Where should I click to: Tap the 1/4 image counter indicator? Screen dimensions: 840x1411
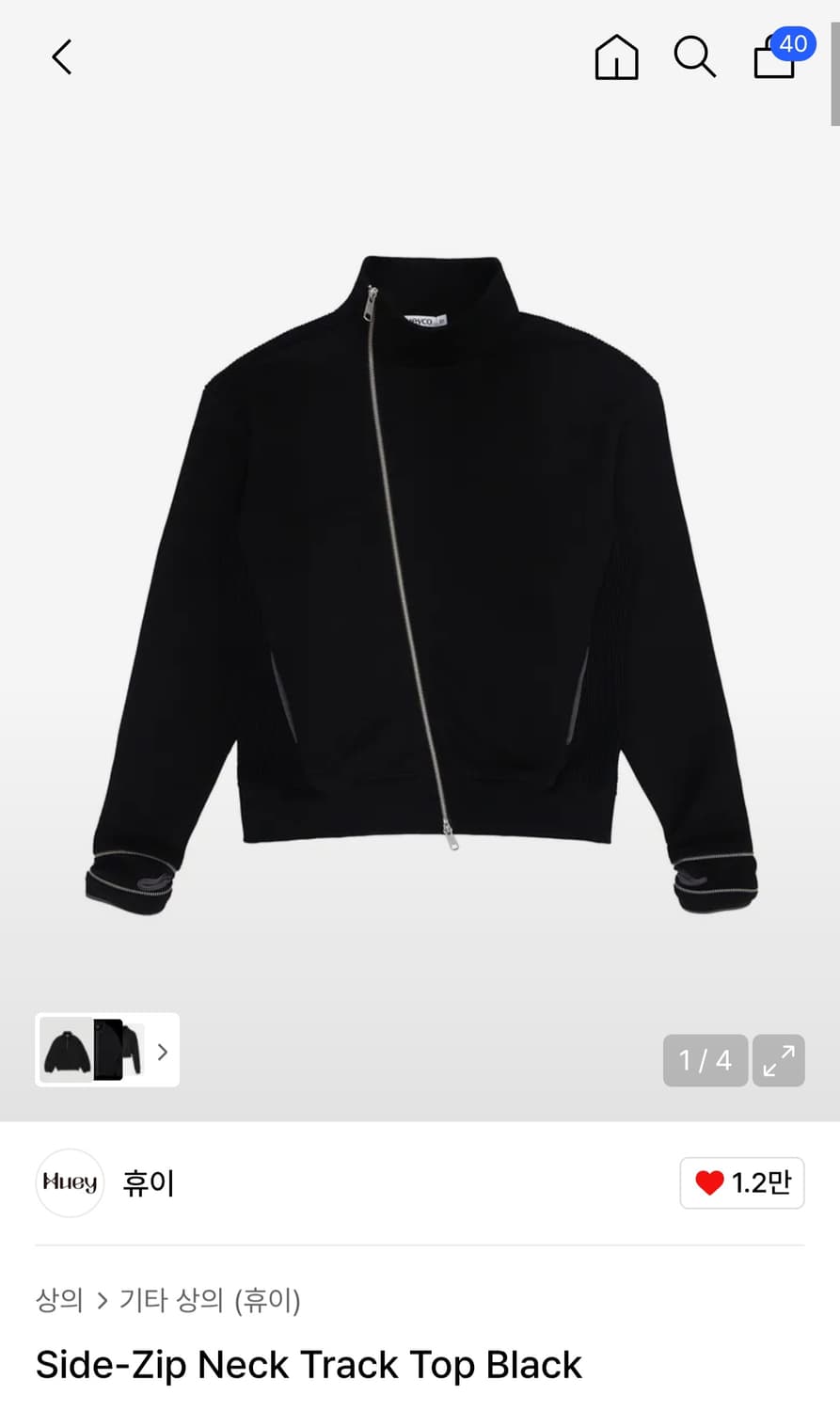pos(705,1060)
